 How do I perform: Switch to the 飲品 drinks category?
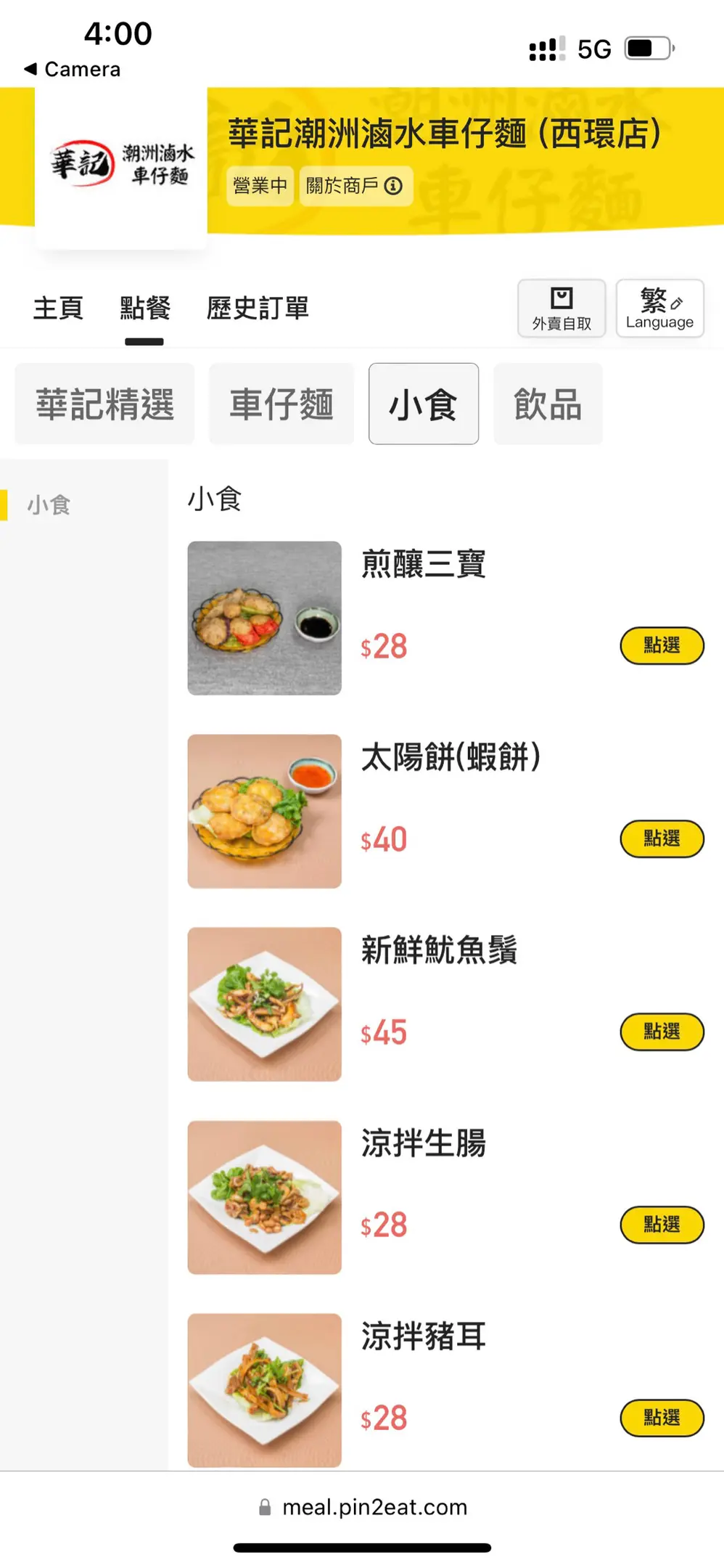[548, 404]
